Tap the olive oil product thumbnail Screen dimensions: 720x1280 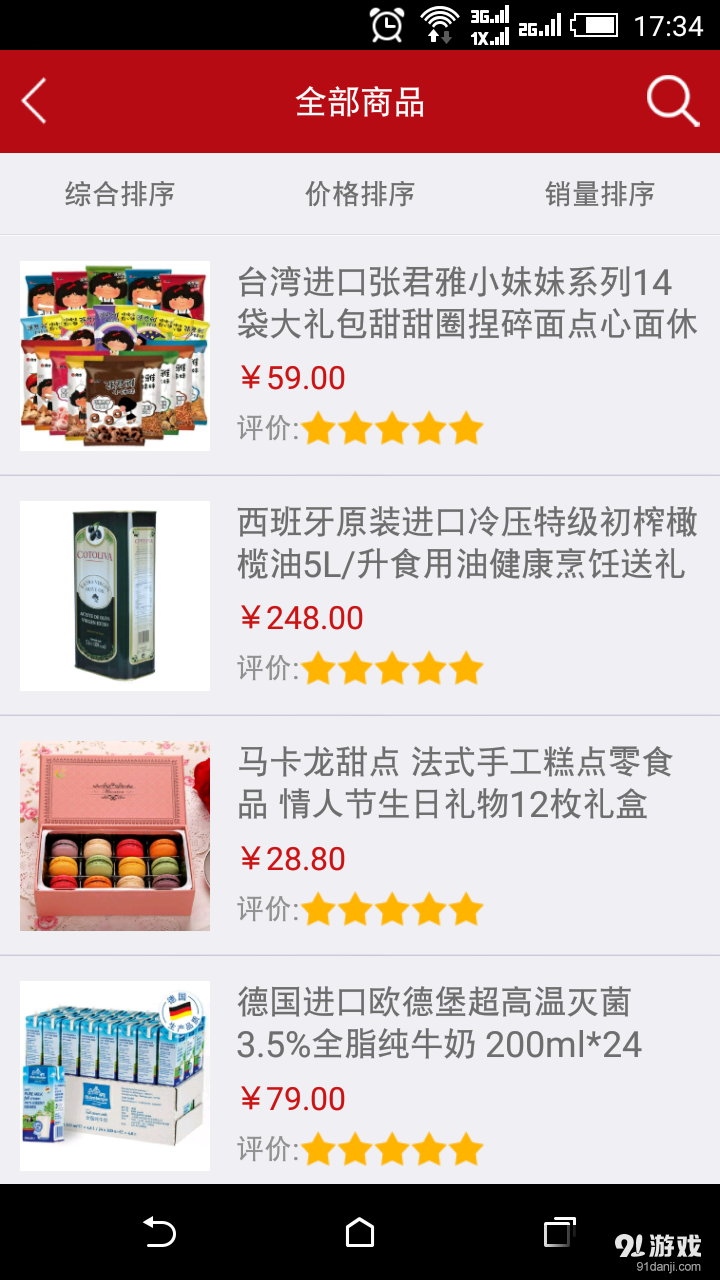click(x=114, y=595)
